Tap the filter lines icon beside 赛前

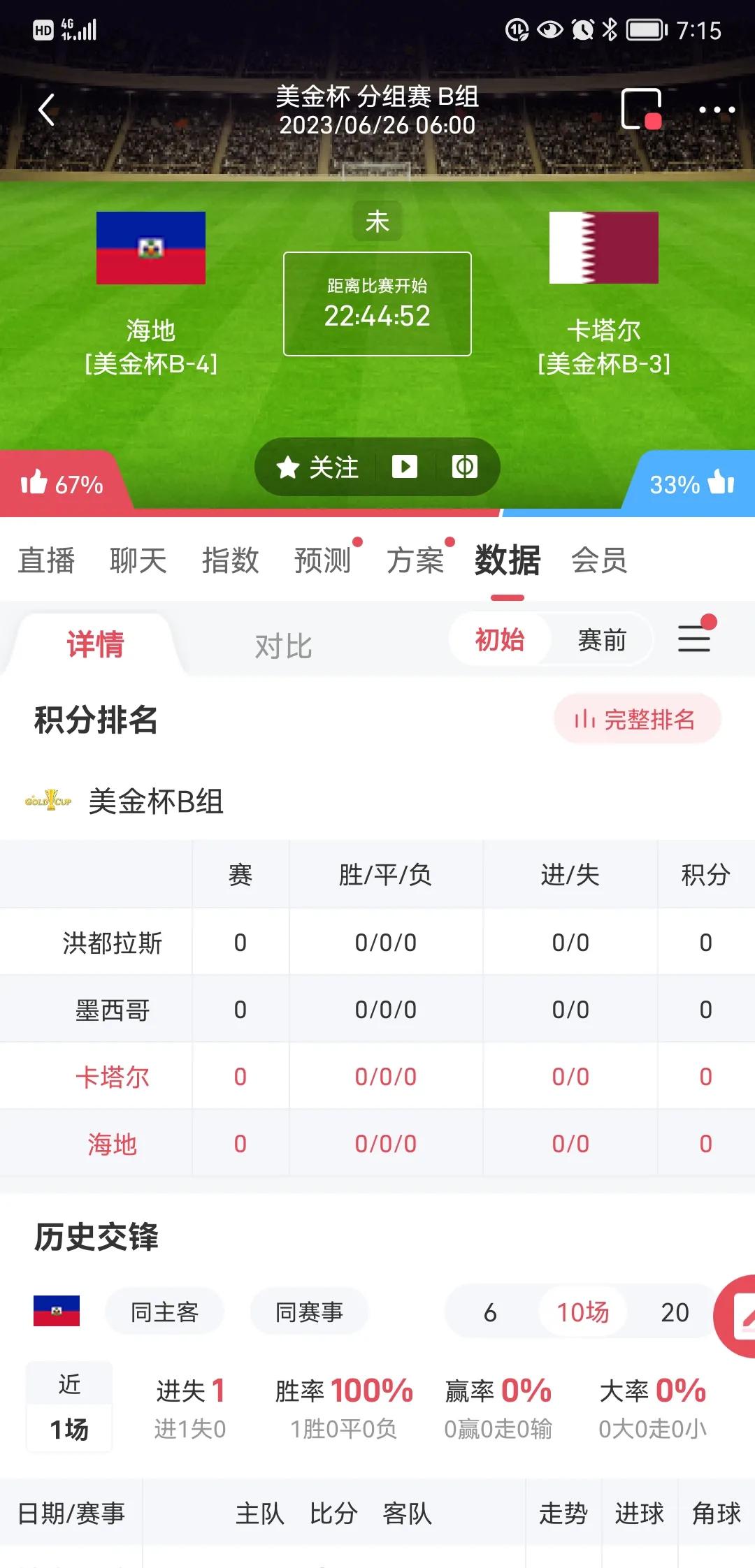(x=694, y=639)
